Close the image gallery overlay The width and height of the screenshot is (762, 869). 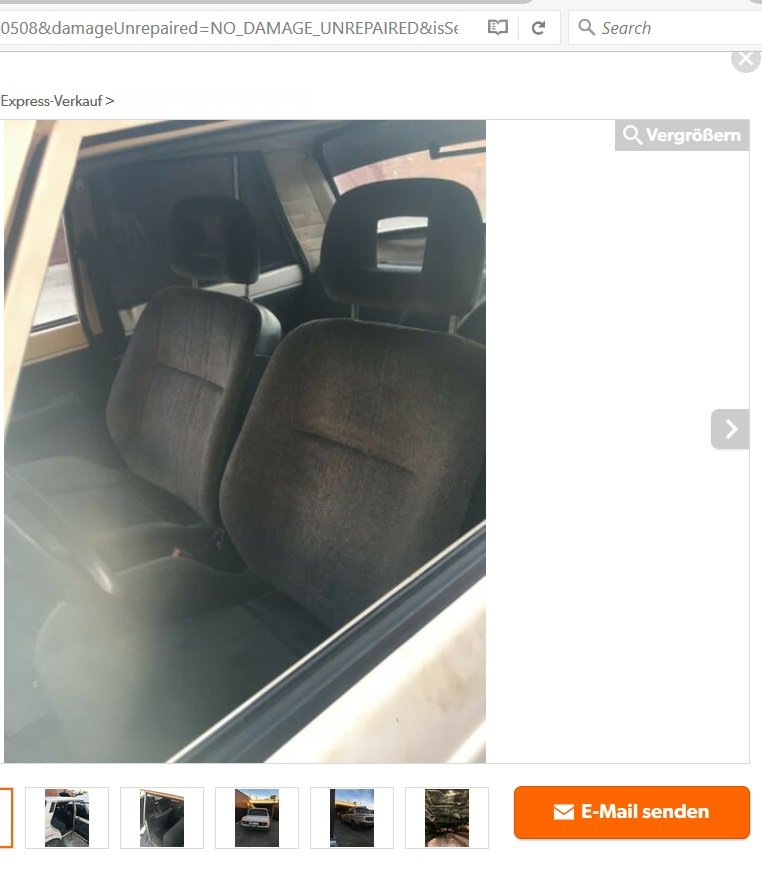pyautogui.click(x=746, y=59)
